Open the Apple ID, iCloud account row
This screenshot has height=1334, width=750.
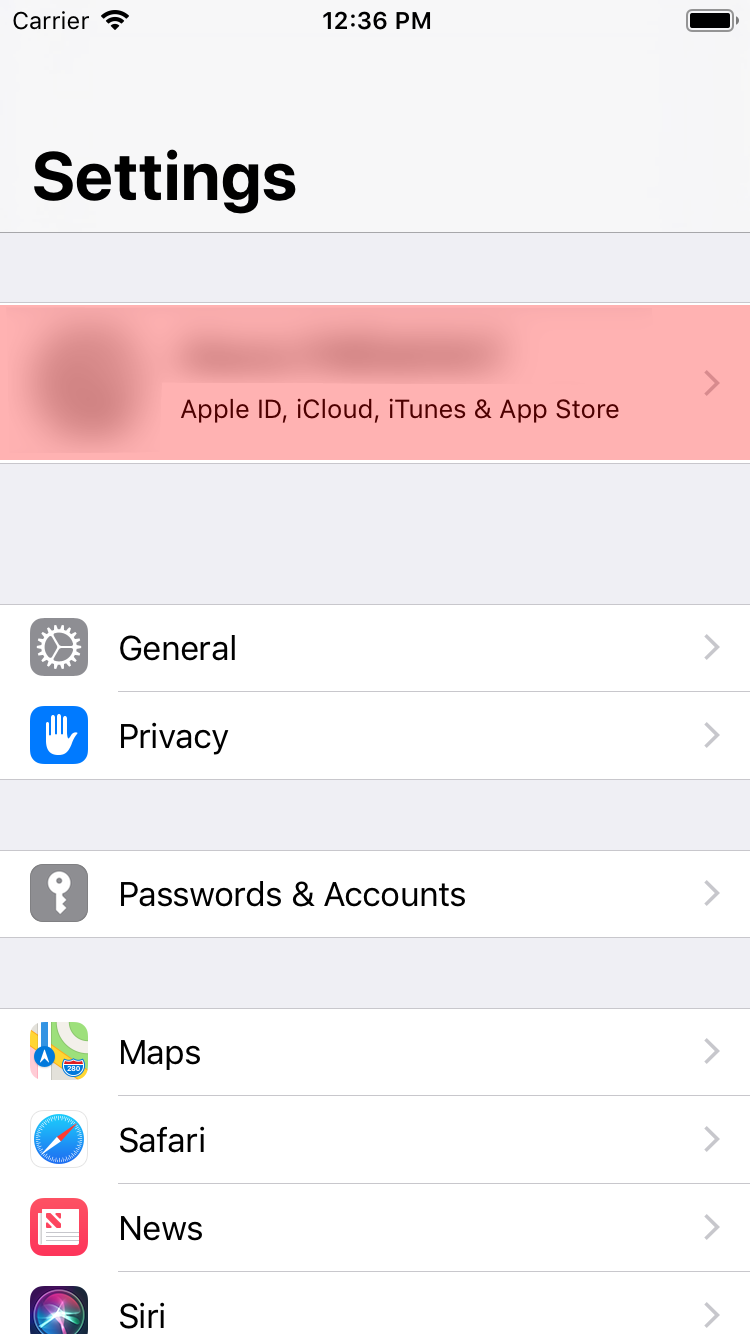(375, 383)
